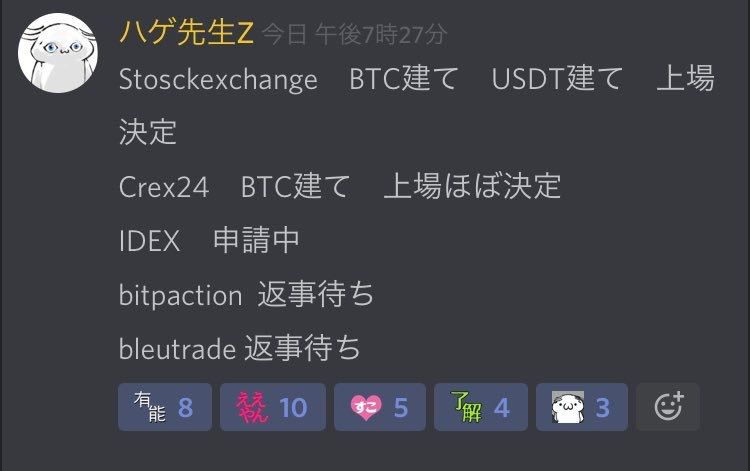Tap the username ハゲ先生Z
750x471 pixels.
click(186, 33)
